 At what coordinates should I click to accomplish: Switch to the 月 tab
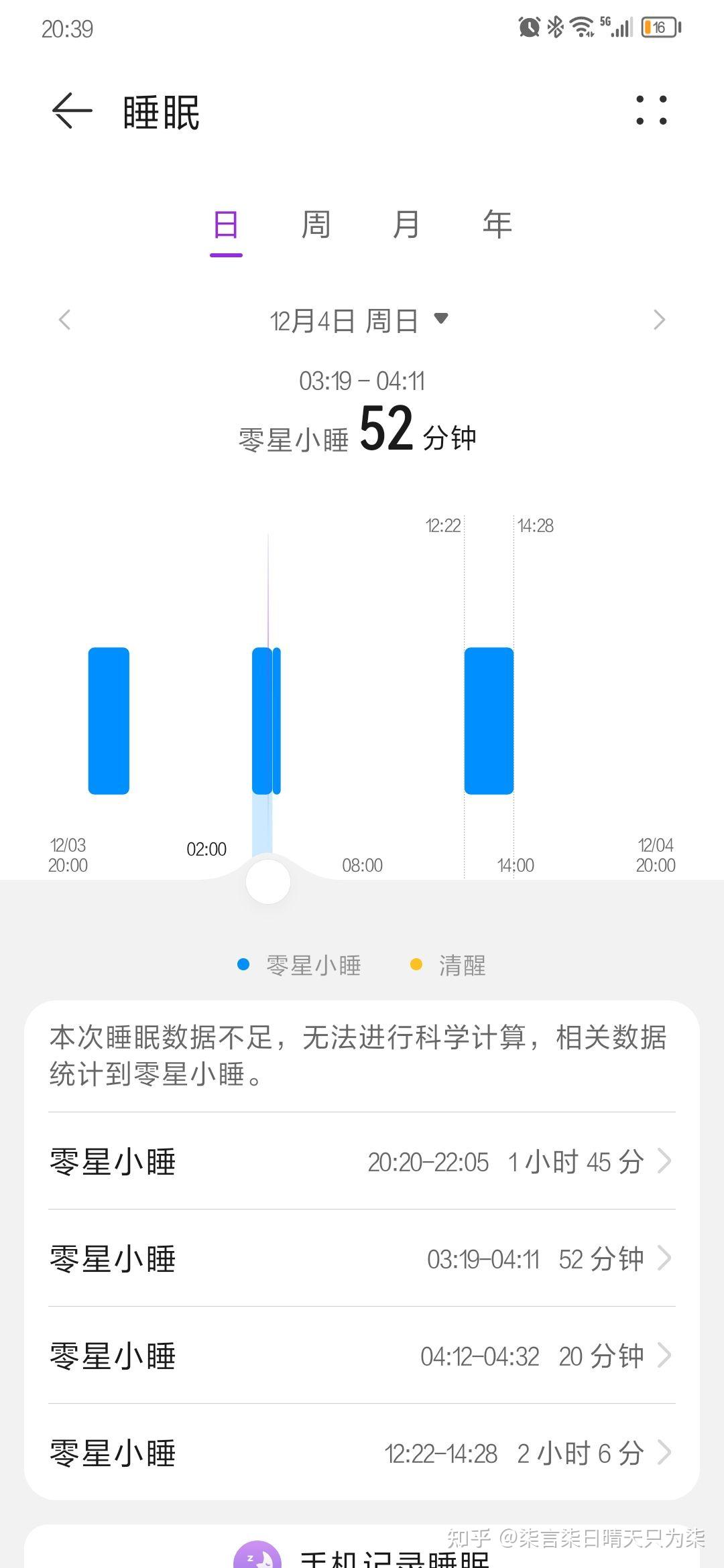click(406, 224)
